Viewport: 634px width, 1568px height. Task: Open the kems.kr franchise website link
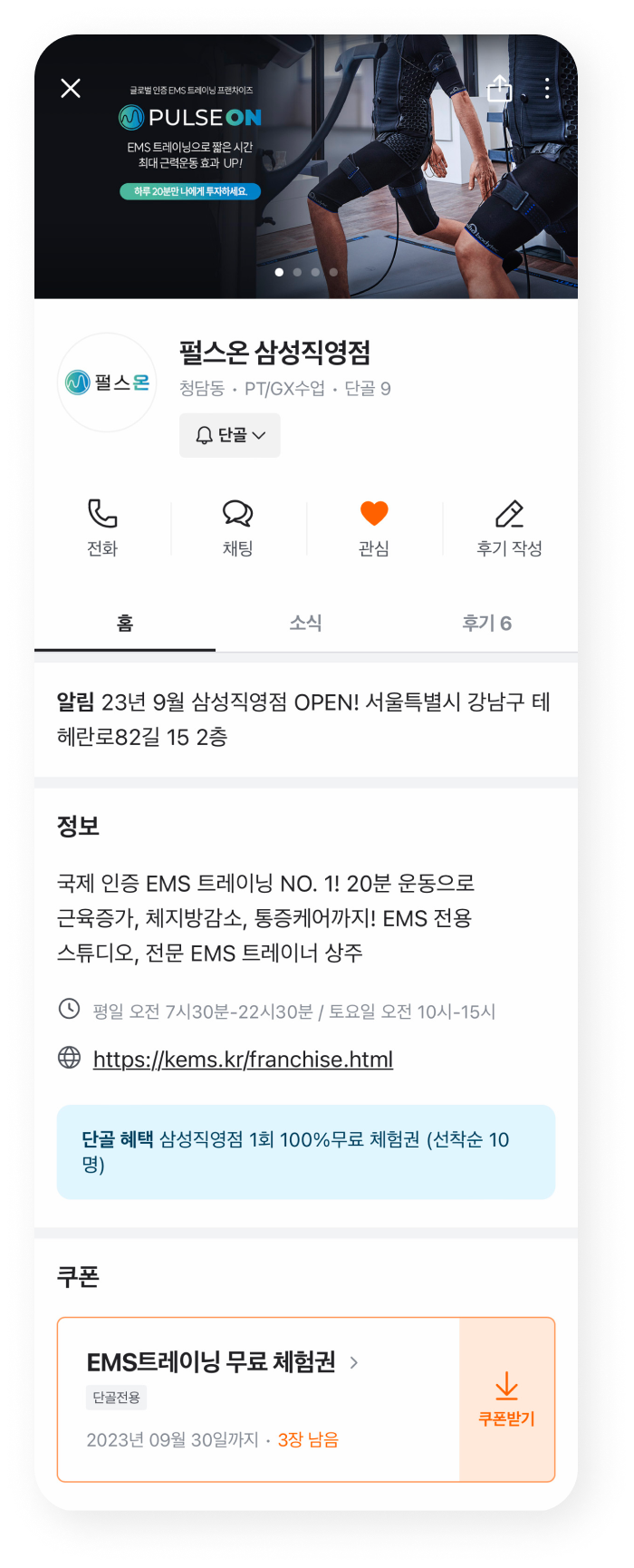(243, 1060)
